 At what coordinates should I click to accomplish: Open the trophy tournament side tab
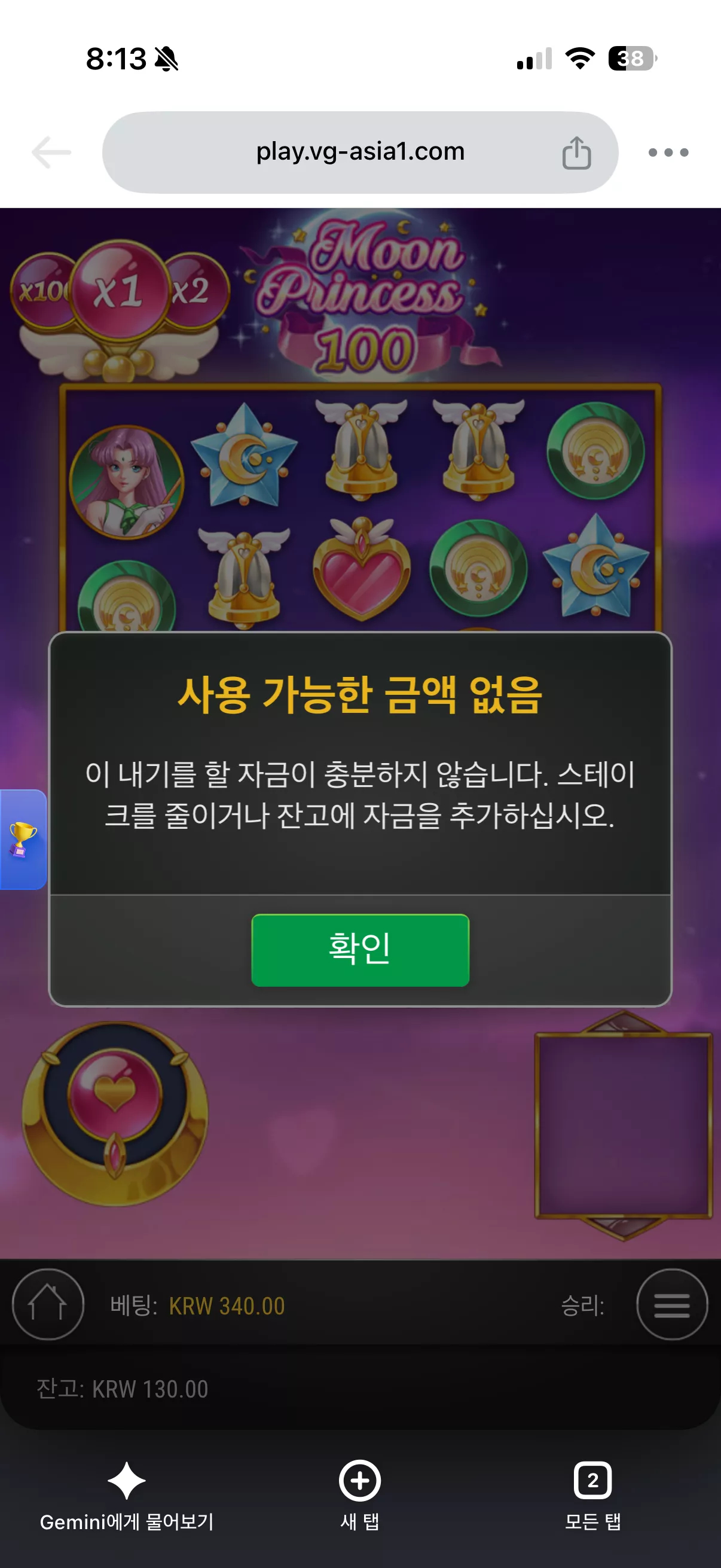coord(23,840)
